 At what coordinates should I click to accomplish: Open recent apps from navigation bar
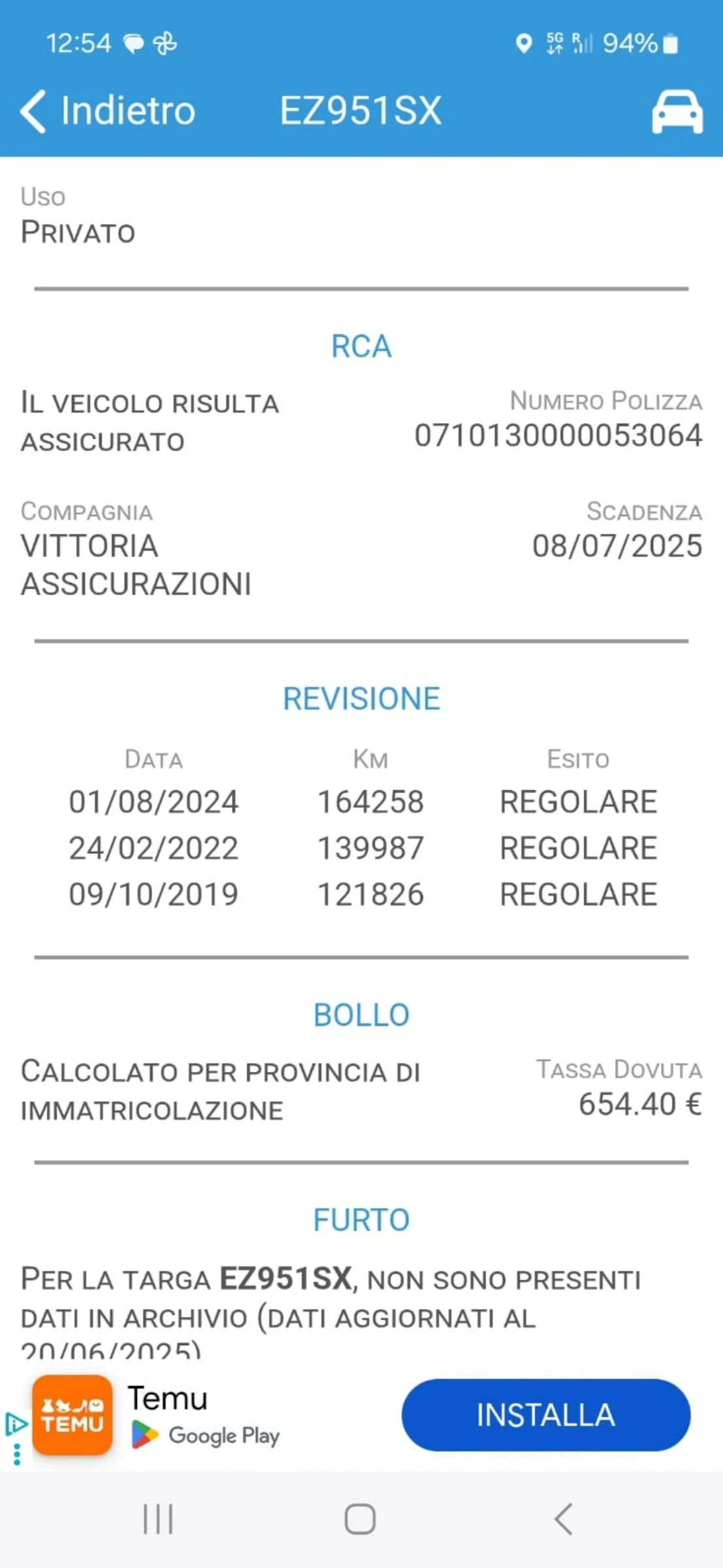coord(158,1518)
